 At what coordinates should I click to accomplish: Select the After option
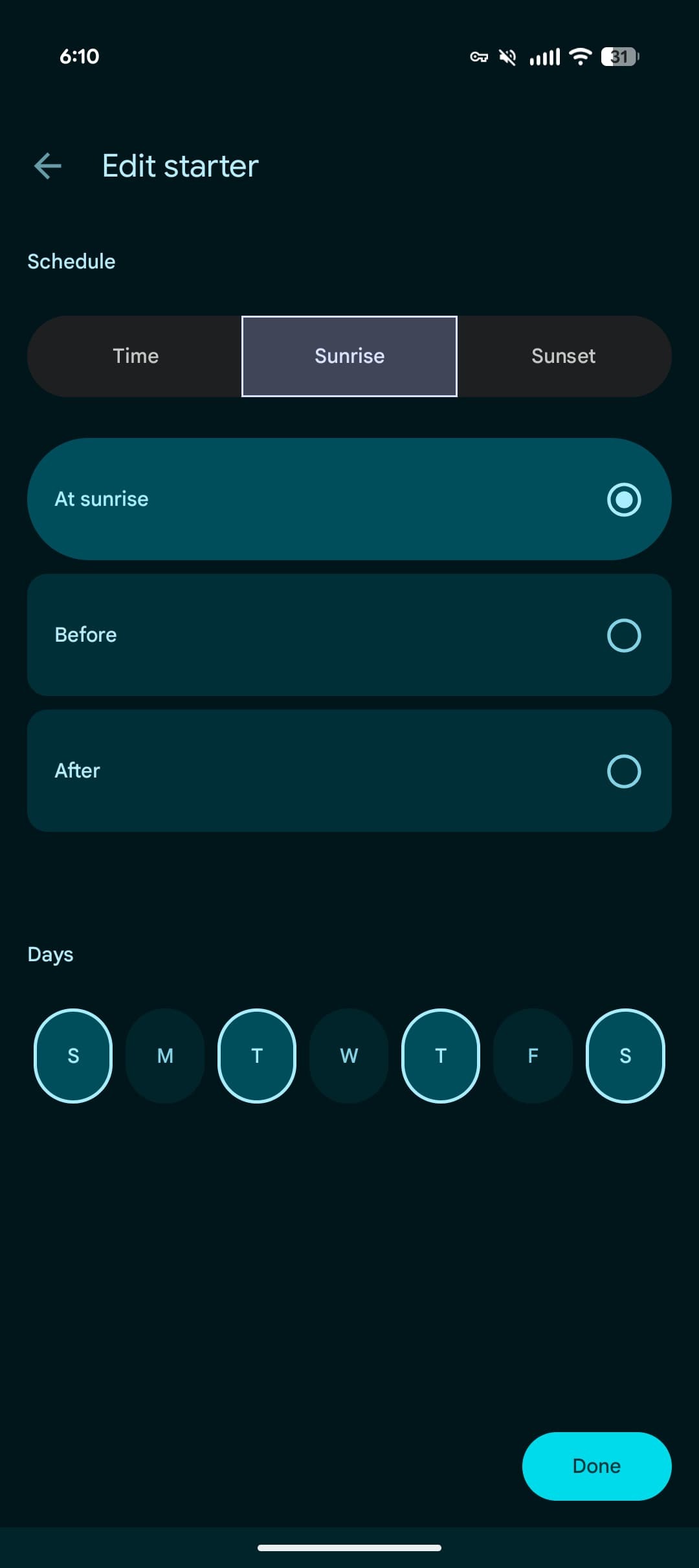(x=349, y=770)
